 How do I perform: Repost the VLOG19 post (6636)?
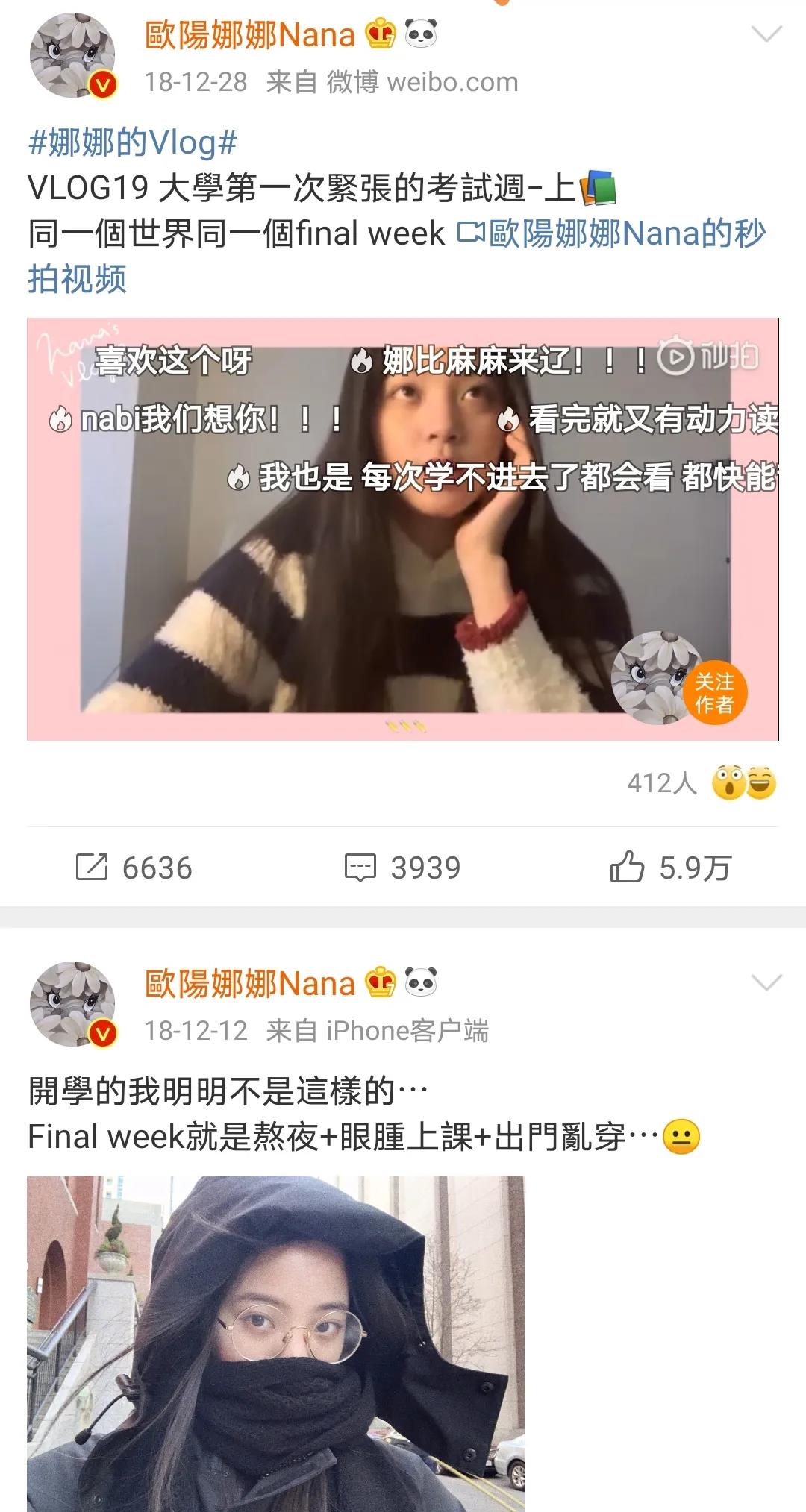pos(134,868)
